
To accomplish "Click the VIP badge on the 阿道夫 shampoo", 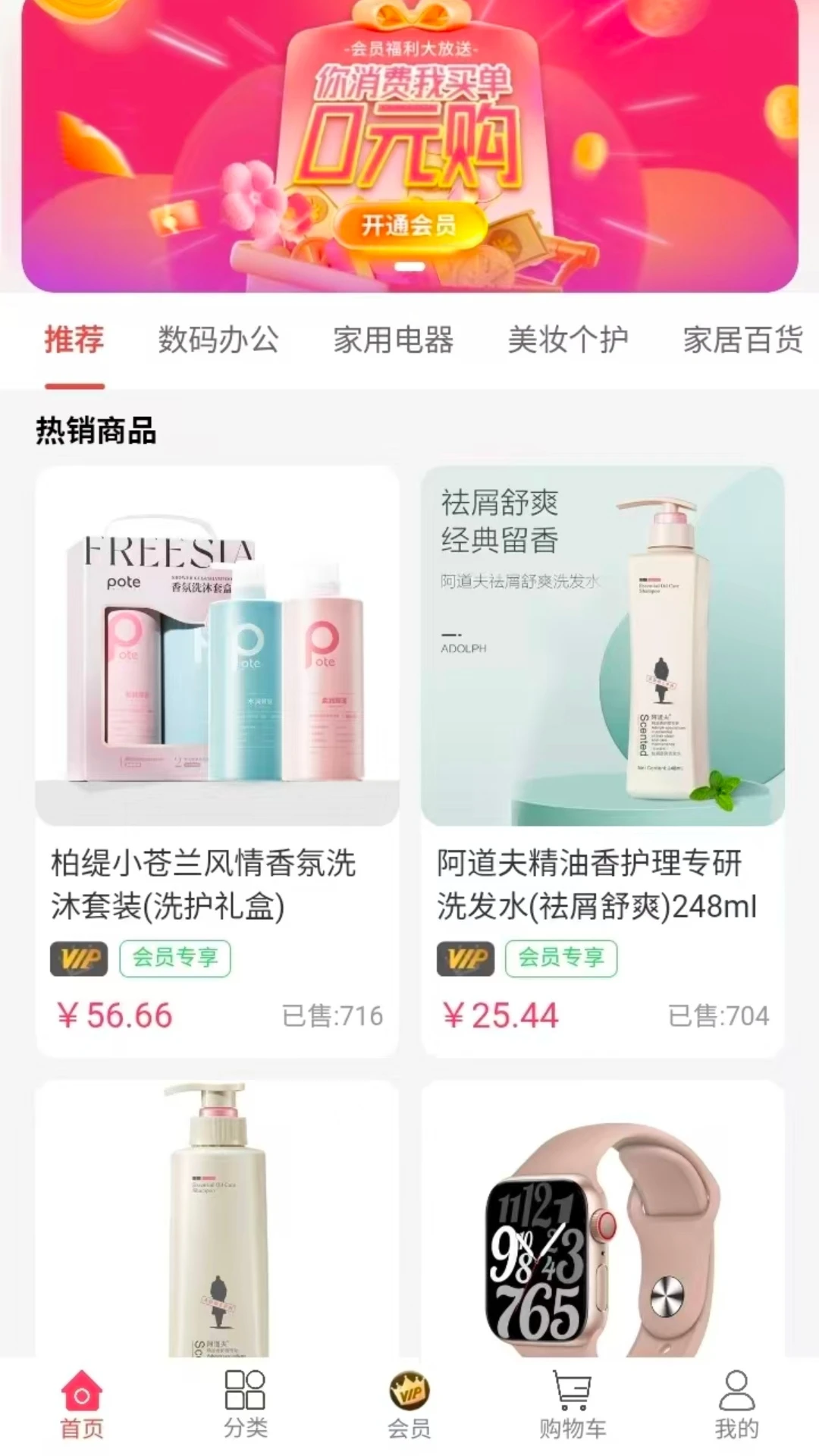I will (466, 958).
